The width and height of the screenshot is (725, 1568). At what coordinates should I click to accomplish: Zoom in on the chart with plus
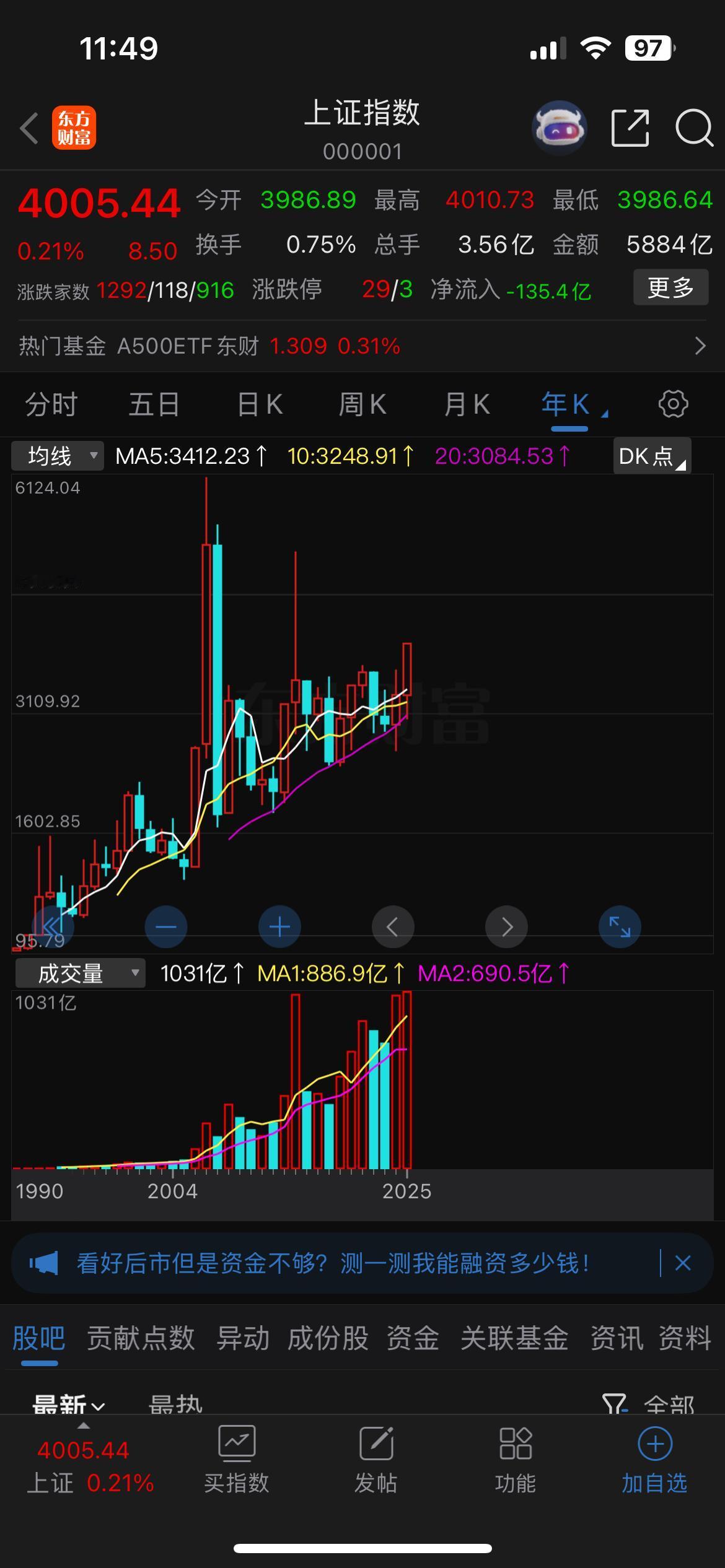click(x=279, y=926)
